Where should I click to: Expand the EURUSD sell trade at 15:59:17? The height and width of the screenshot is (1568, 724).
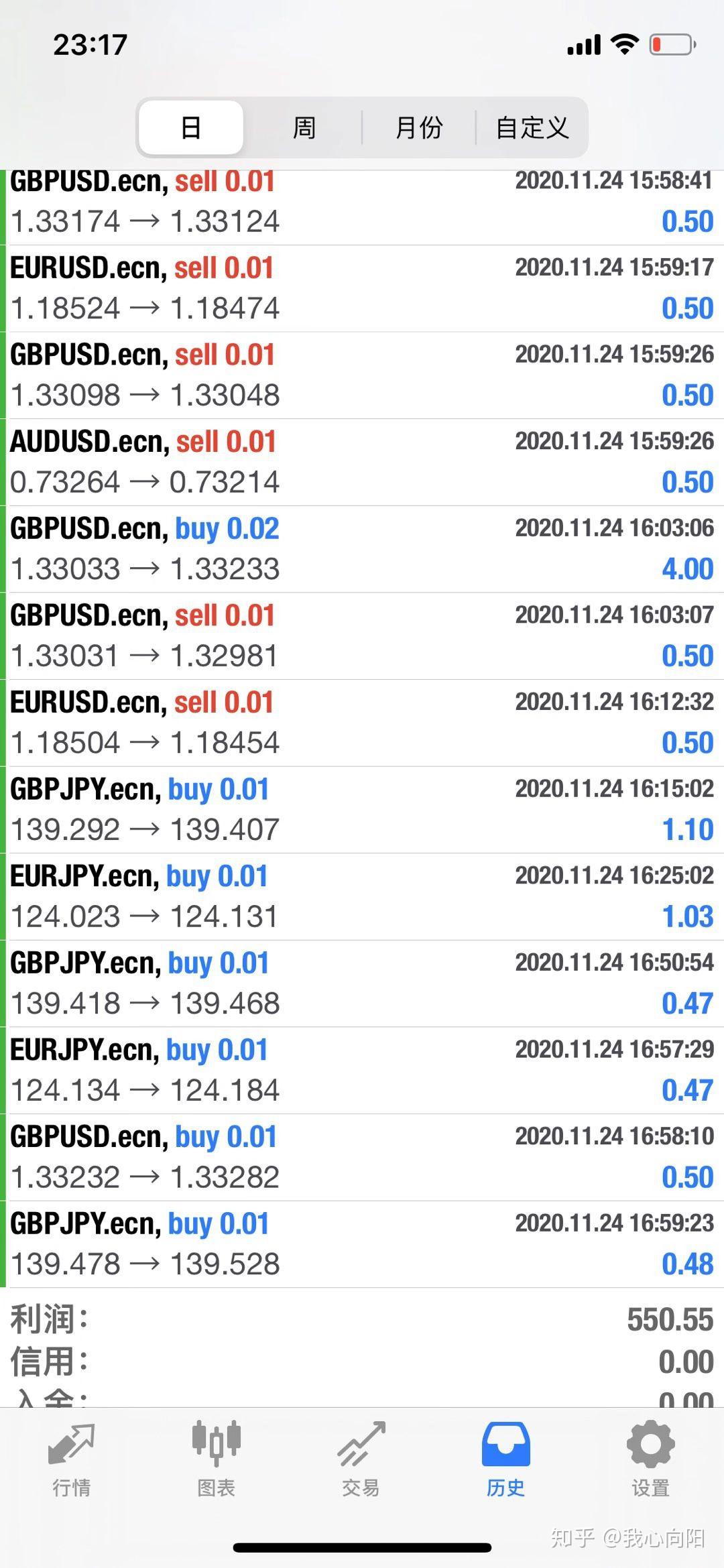[x=362, y=288]
